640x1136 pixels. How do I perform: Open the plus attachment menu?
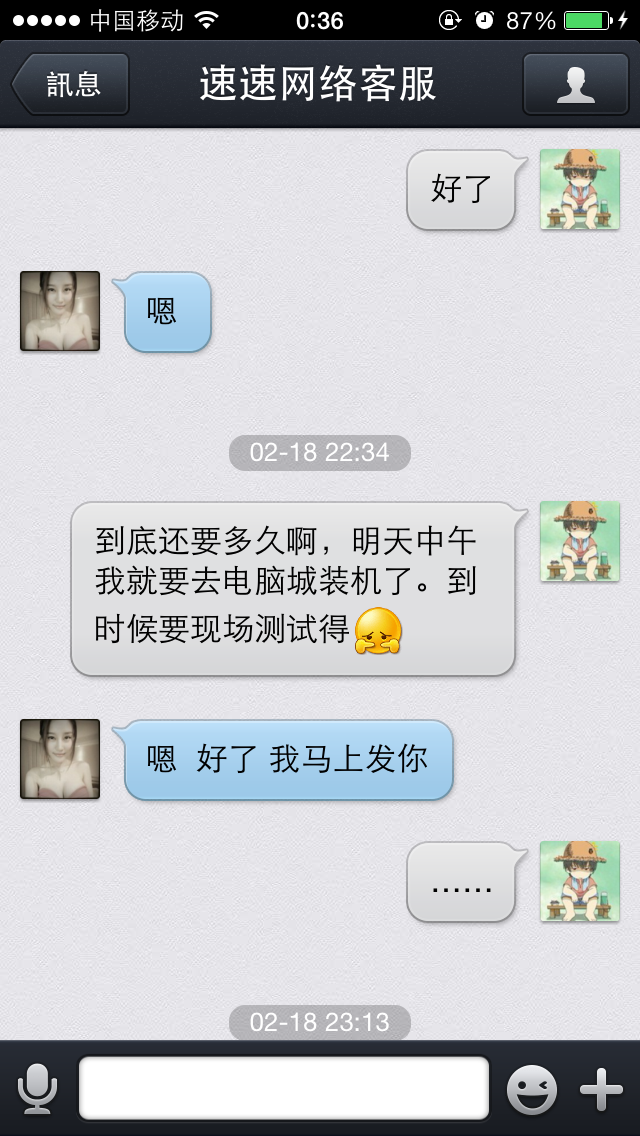click(x=601, y=1089)
